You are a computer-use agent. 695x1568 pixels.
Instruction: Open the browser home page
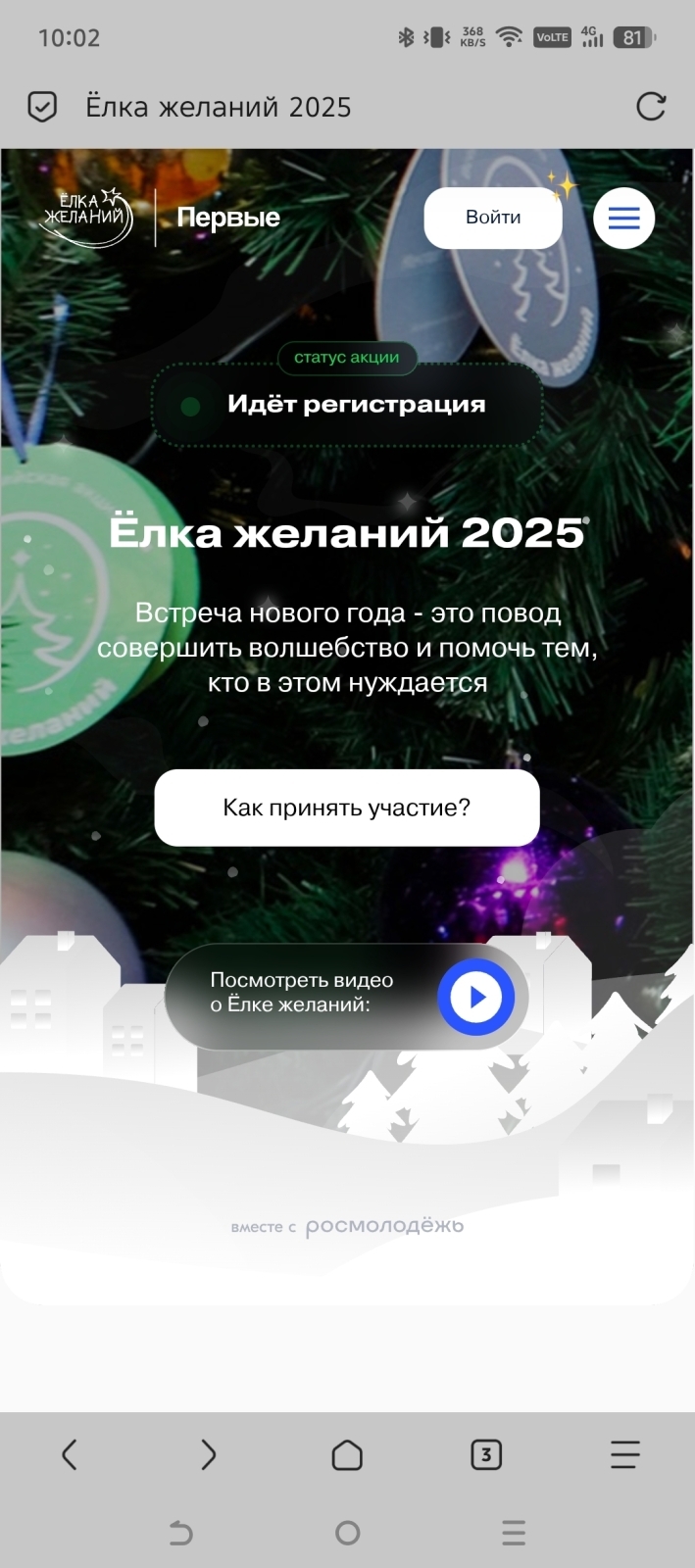coord(347,1454)
